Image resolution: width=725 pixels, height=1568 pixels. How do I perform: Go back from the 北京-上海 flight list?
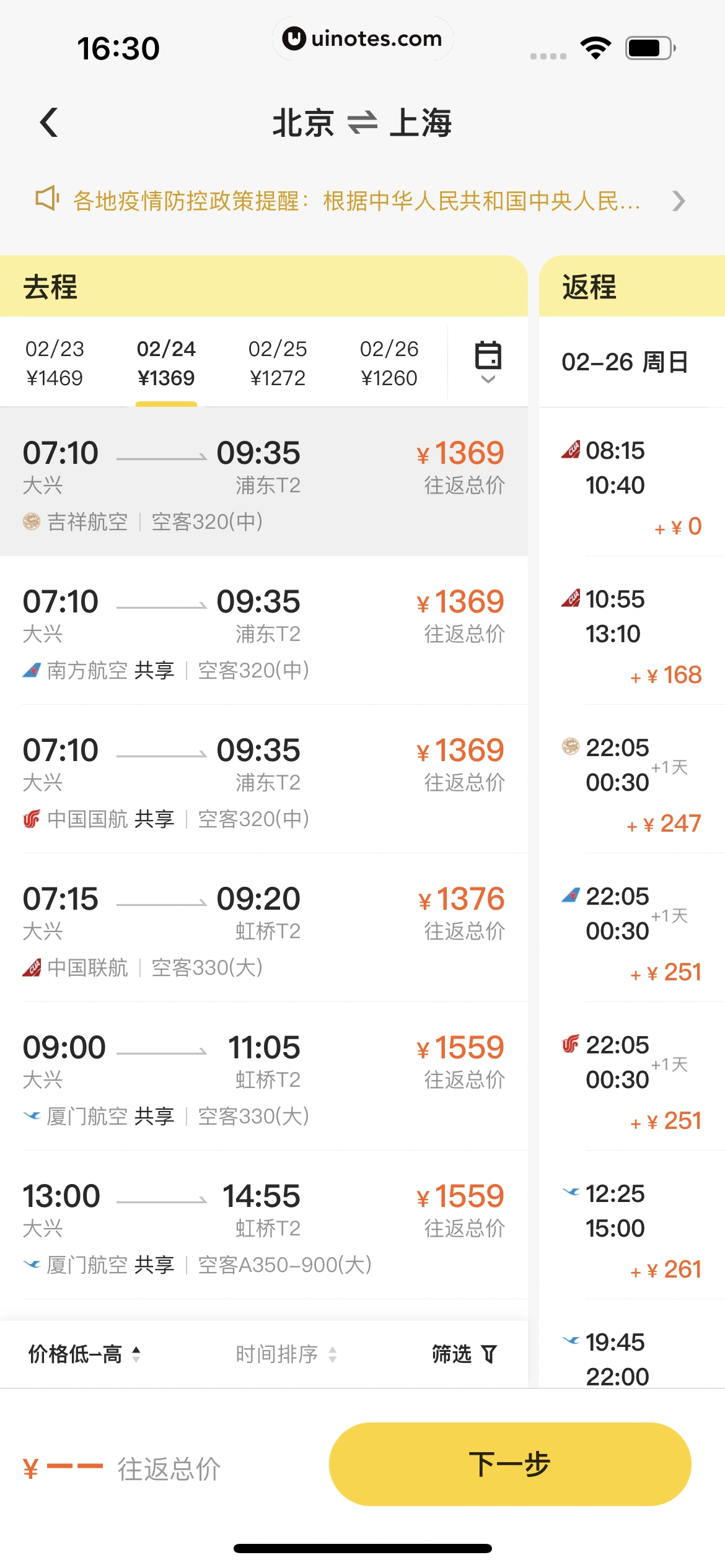(x=49, y=122)
